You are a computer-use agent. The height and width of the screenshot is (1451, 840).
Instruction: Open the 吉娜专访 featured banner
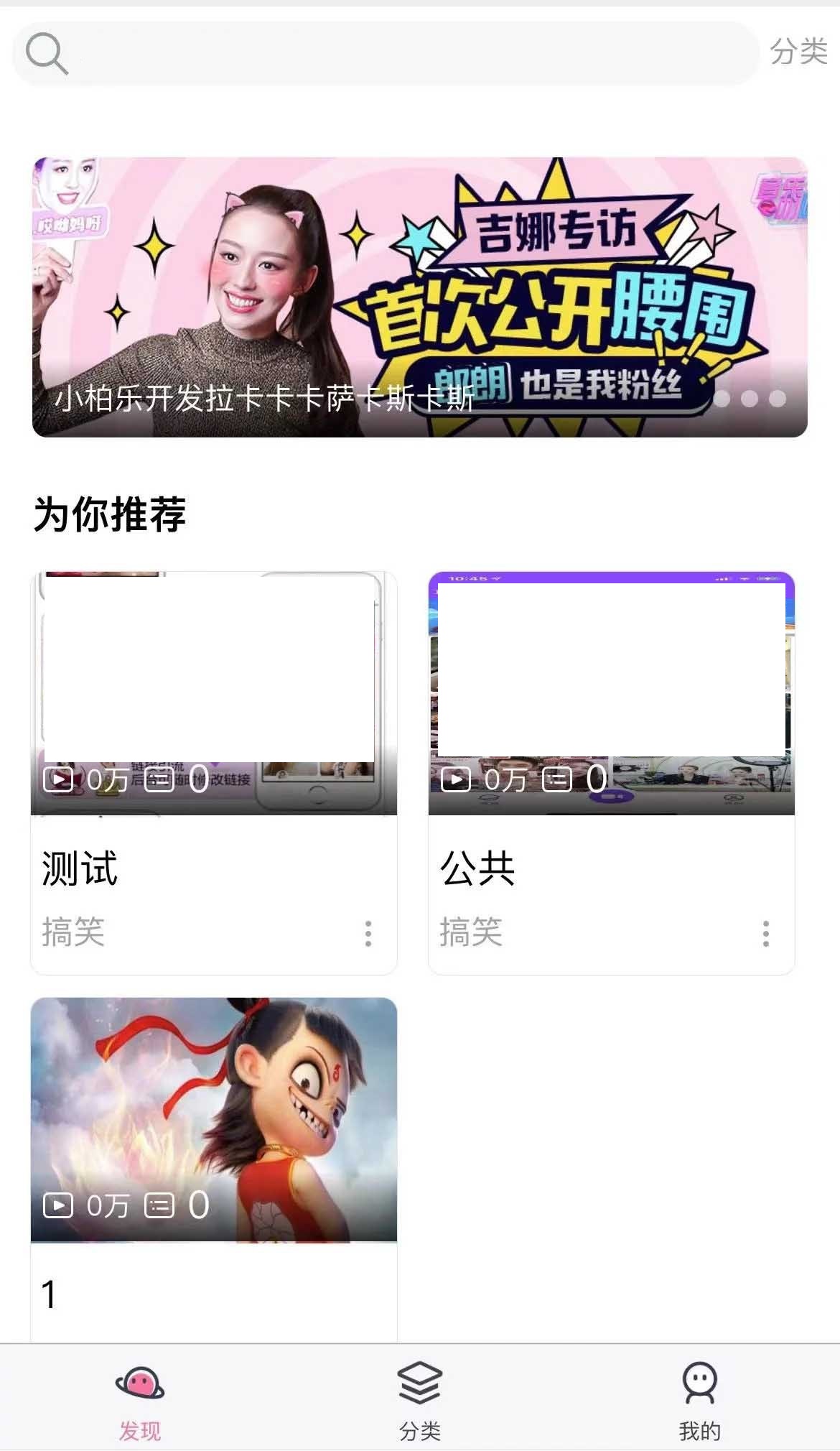[x=419, y=297]
